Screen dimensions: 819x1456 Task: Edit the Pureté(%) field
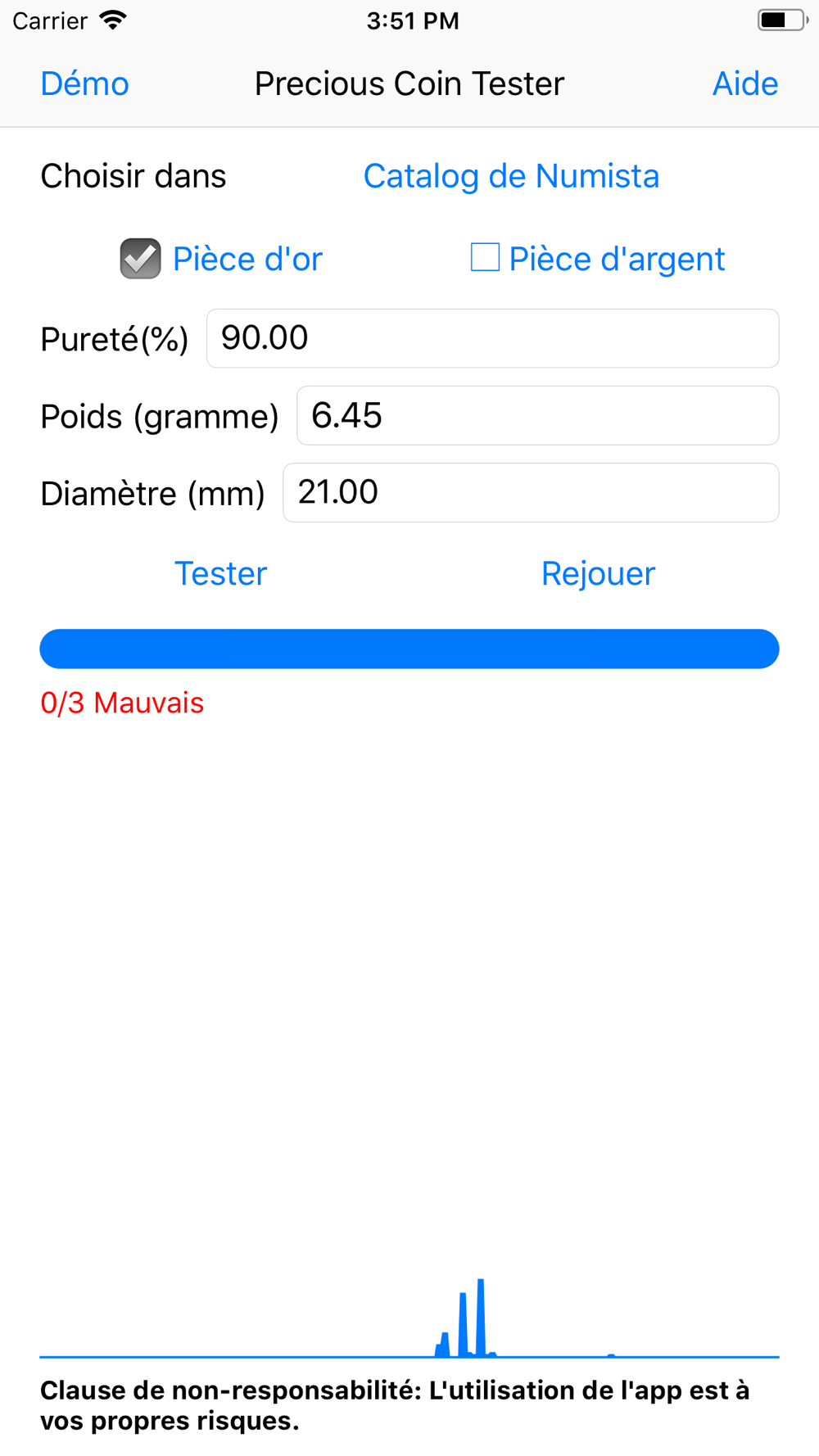tap(492, 338)
